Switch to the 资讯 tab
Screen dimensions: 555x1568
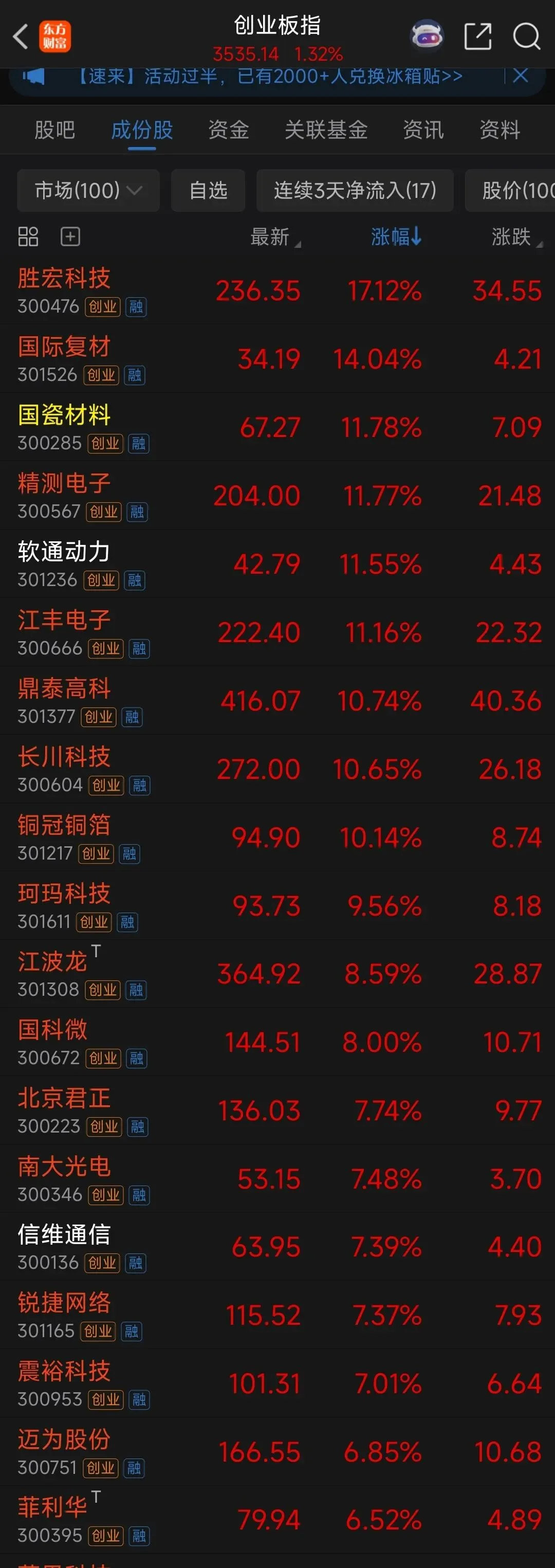click(x=423, y=130)
